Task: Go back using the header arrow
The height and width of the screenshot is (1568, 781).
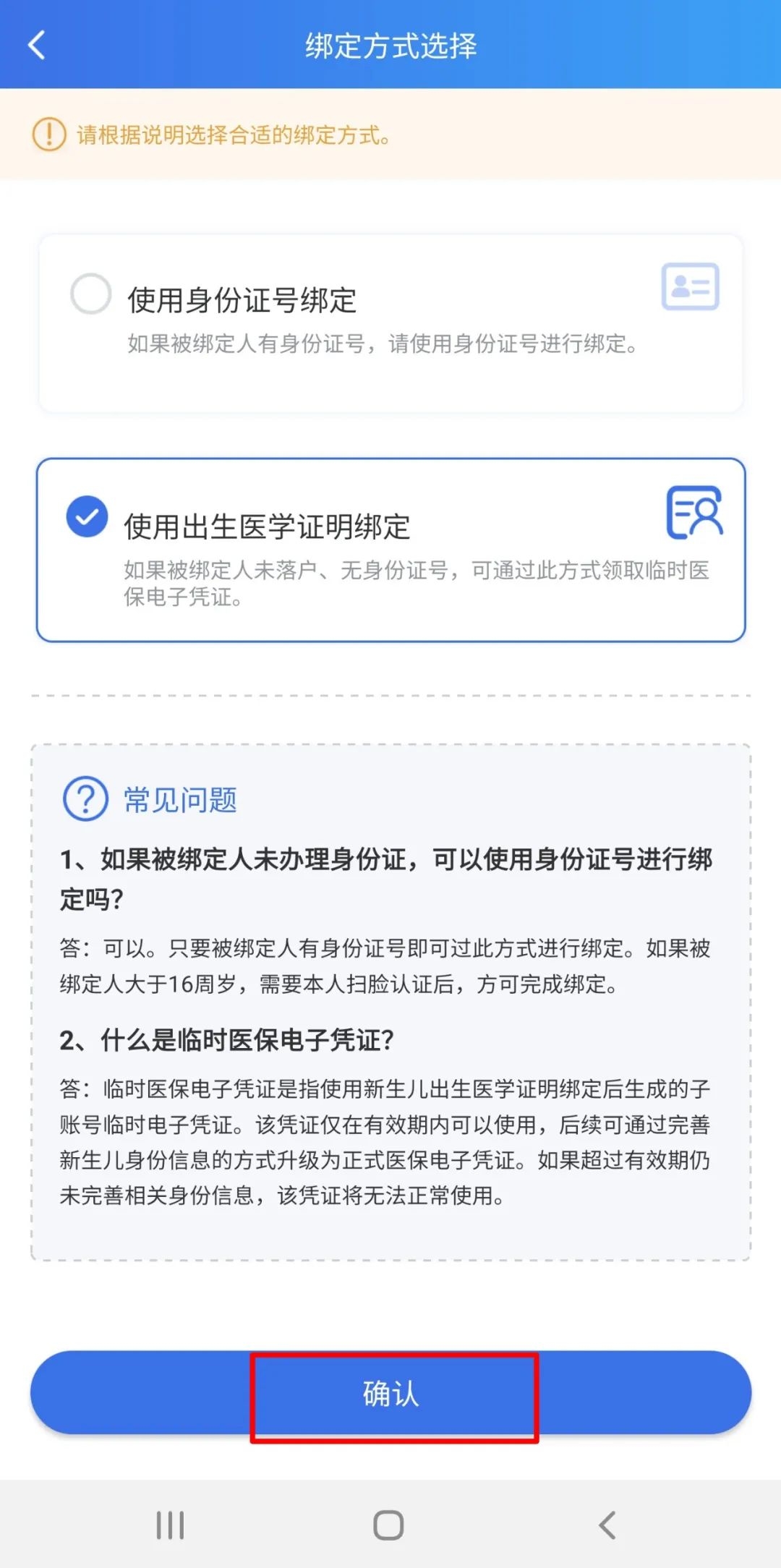Action: (38, 45)
